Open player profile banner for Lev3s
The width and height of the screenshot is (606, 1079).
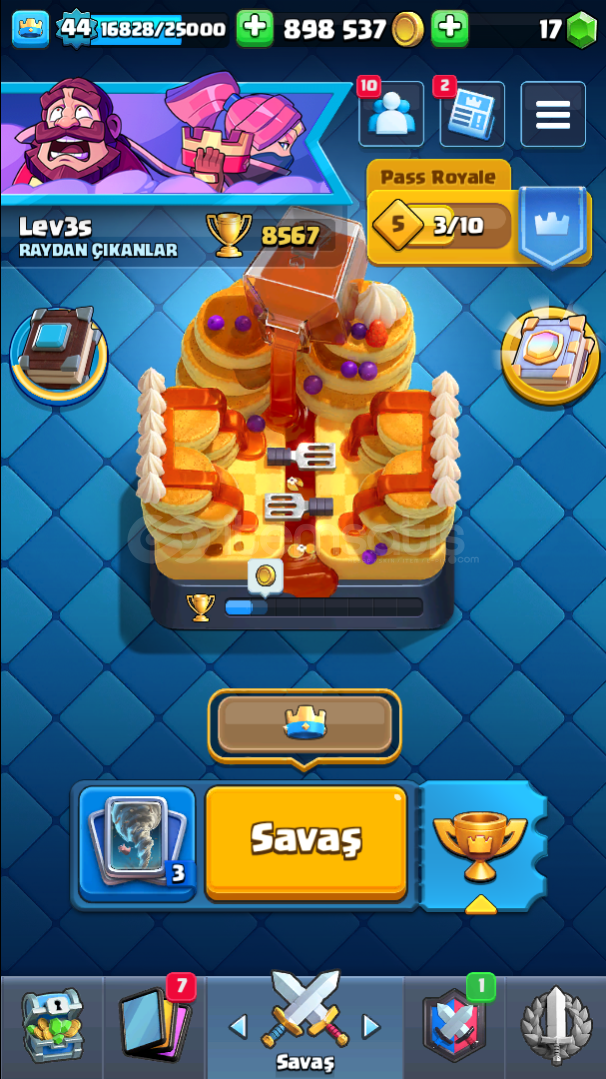175,141
